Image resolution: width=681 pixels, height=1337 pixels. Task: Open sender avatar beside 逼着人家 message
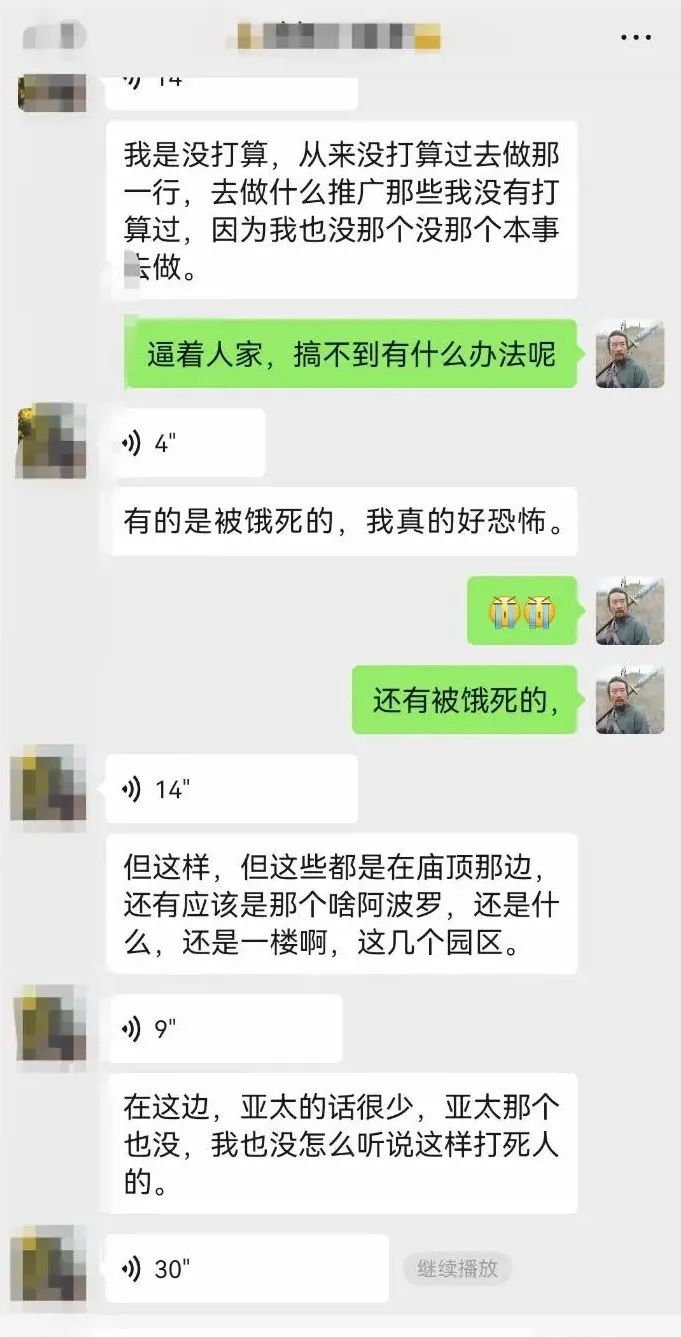[630, 354]
